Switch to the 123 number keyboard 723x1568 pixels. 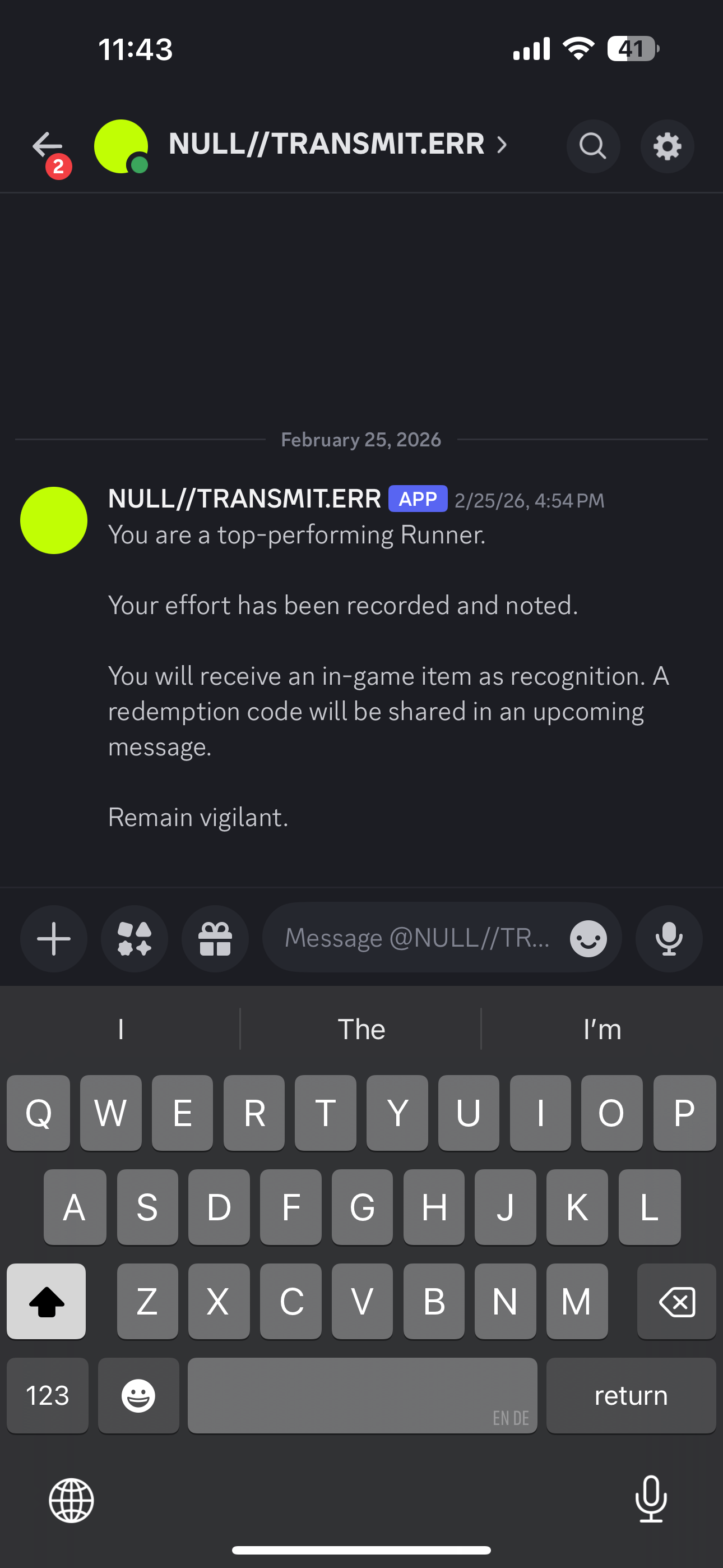(48, 1395)
